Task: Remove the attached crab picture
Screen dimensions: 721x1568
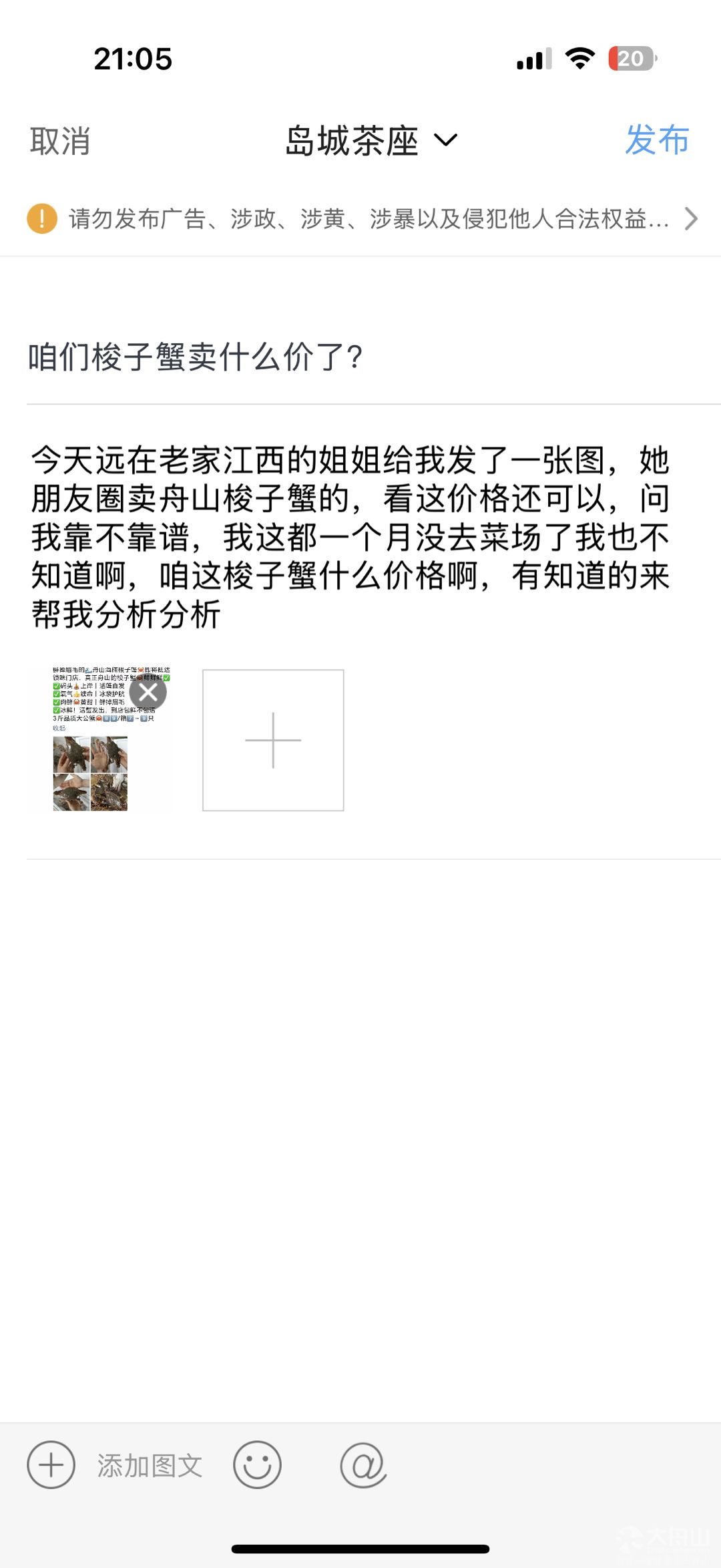Action: click(148, 693)
